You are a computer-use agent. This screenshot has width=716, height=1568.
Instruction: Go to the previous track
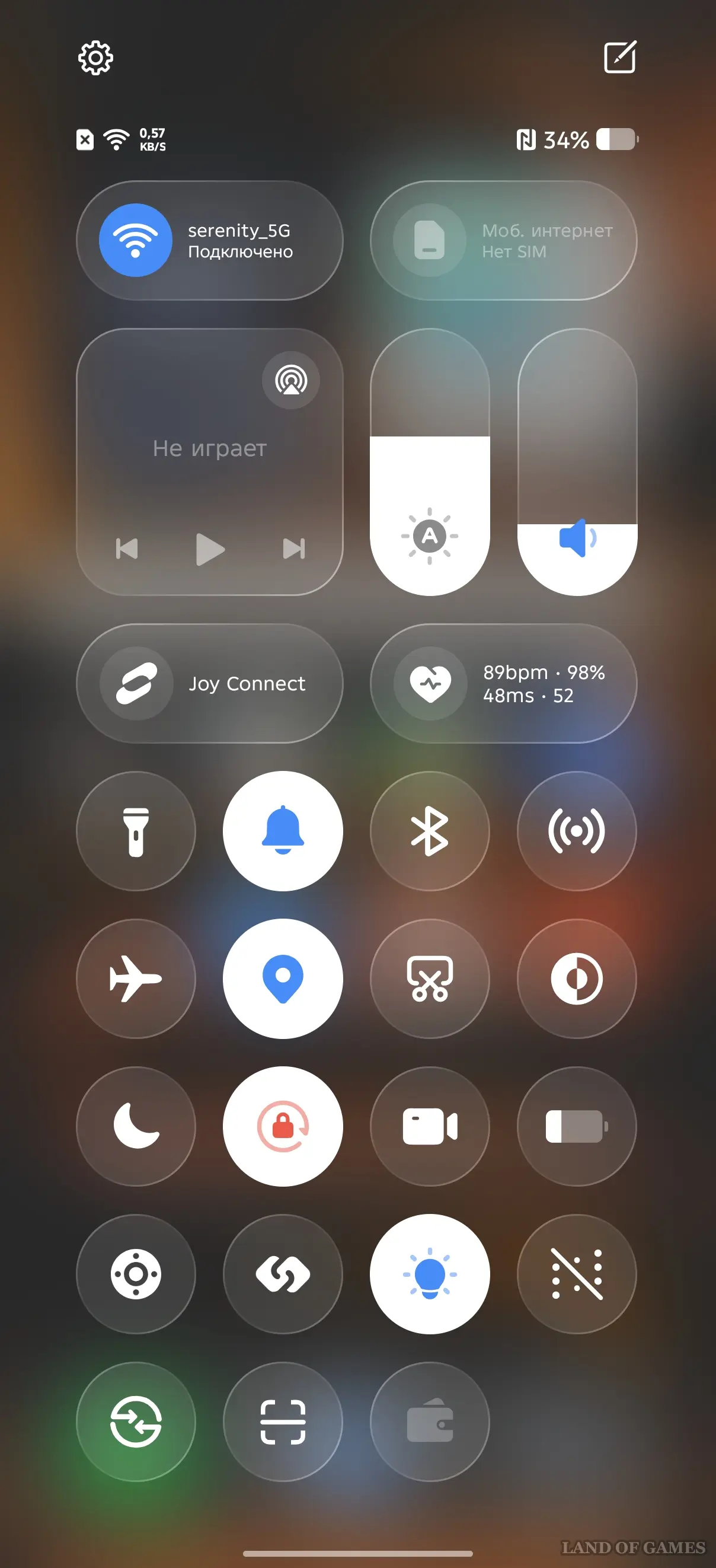[x=126, y=549]
